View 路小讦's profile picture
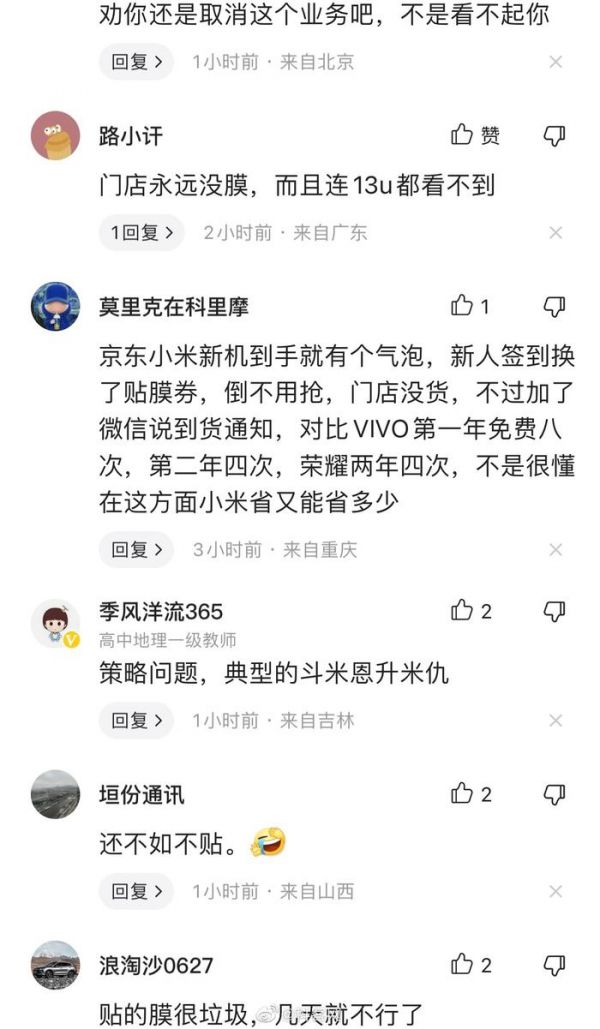This screenshot has width=600, height=1029. pyautogui.click(x=55, y=135)
